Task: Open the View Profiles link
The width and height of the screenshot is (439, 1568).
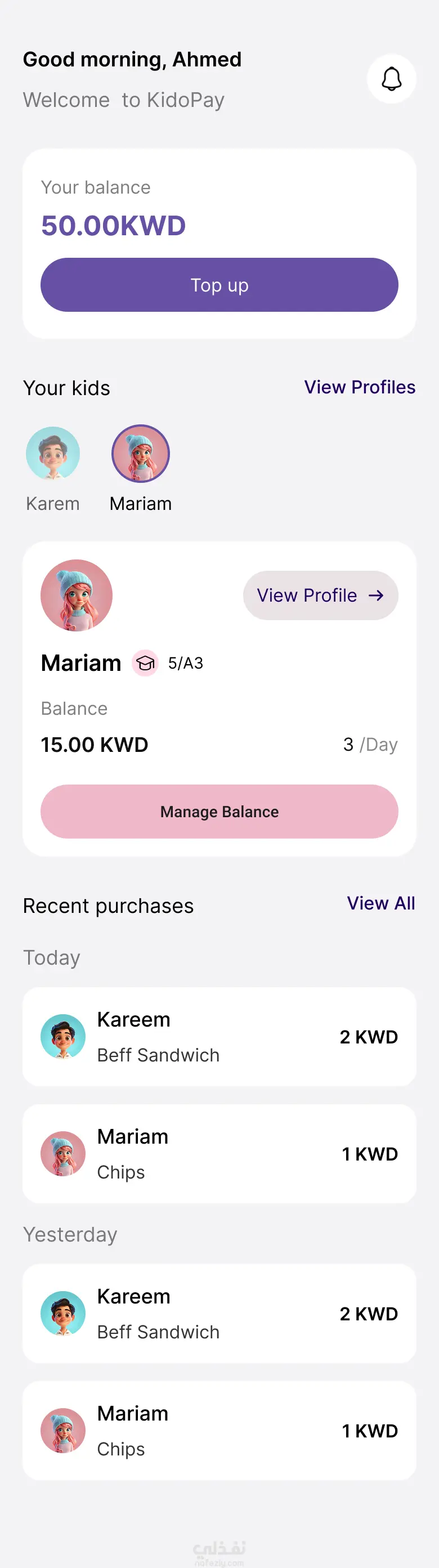Action: (x=359, y=387)
